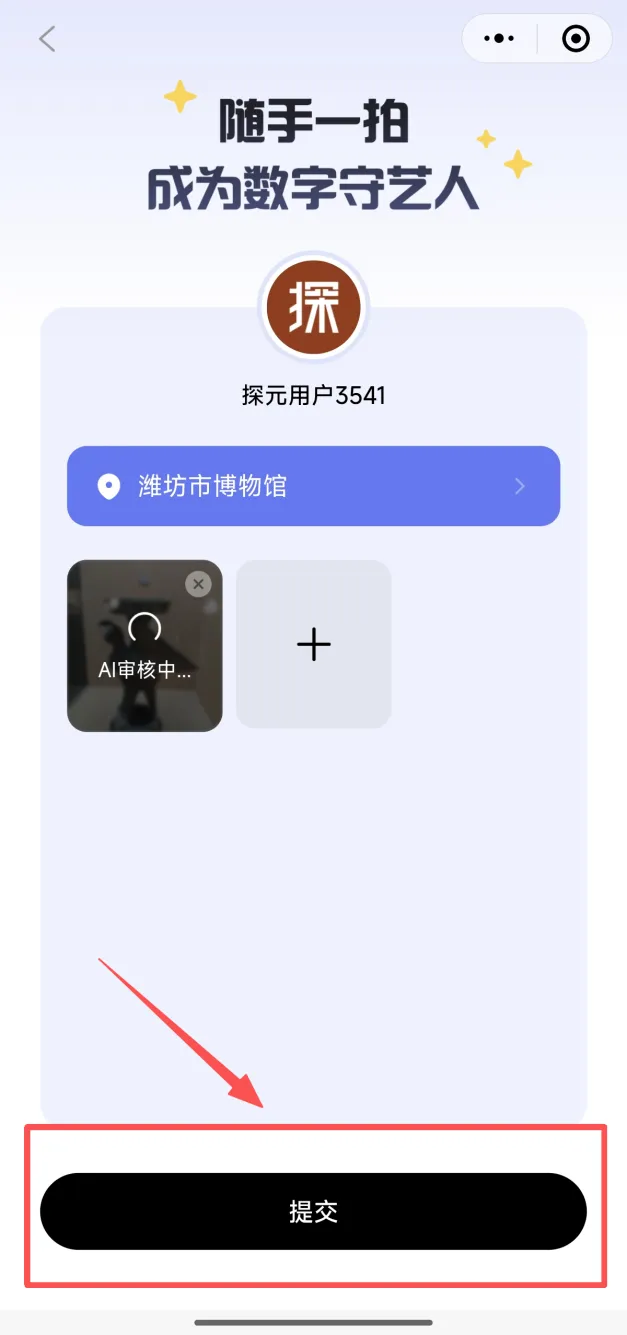The image size is (627, 1335).
Task: Add another photo with the plus tile
Action: tap(313, 644)
